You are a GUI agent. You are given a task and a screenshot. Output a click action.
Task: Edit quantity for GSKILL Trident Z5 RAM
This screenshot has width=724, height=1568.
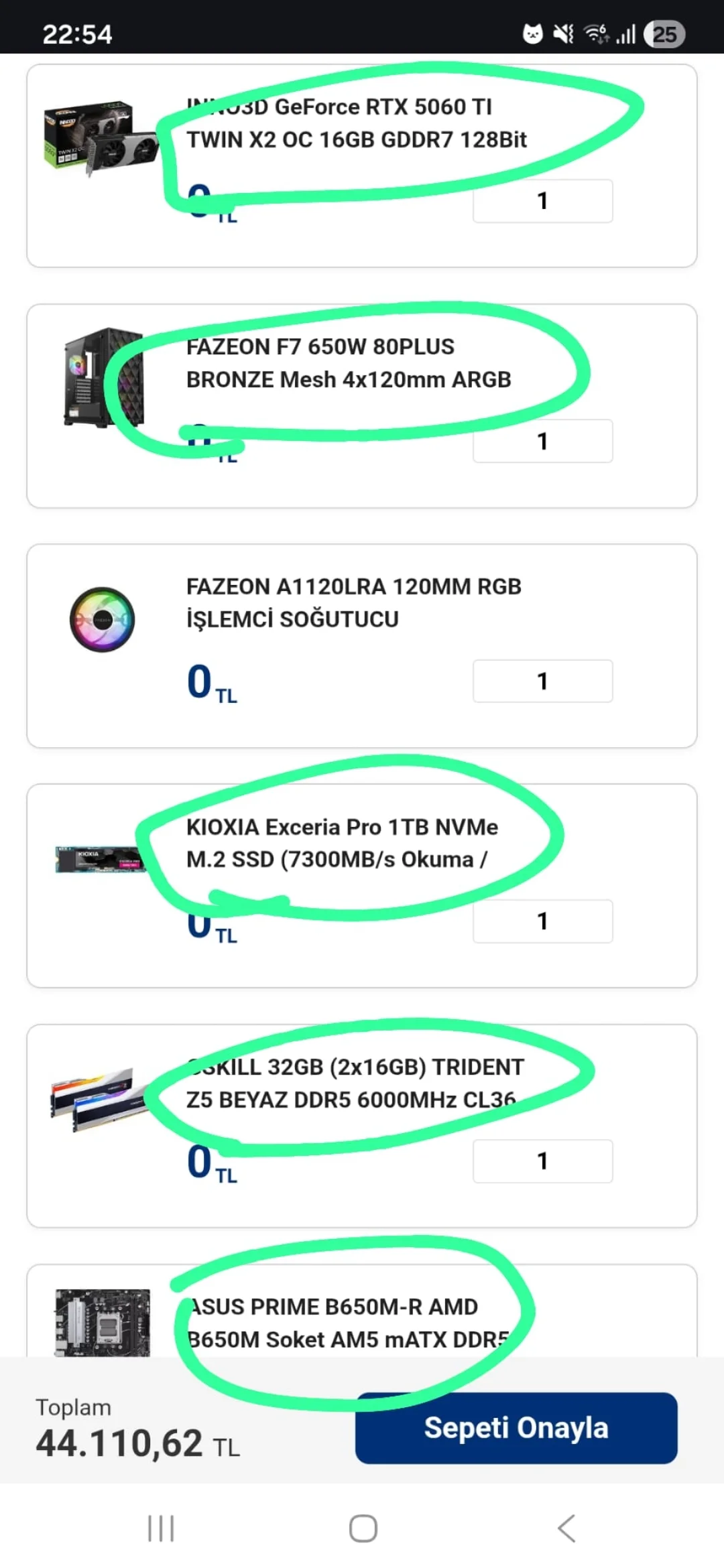point(542,1161)
